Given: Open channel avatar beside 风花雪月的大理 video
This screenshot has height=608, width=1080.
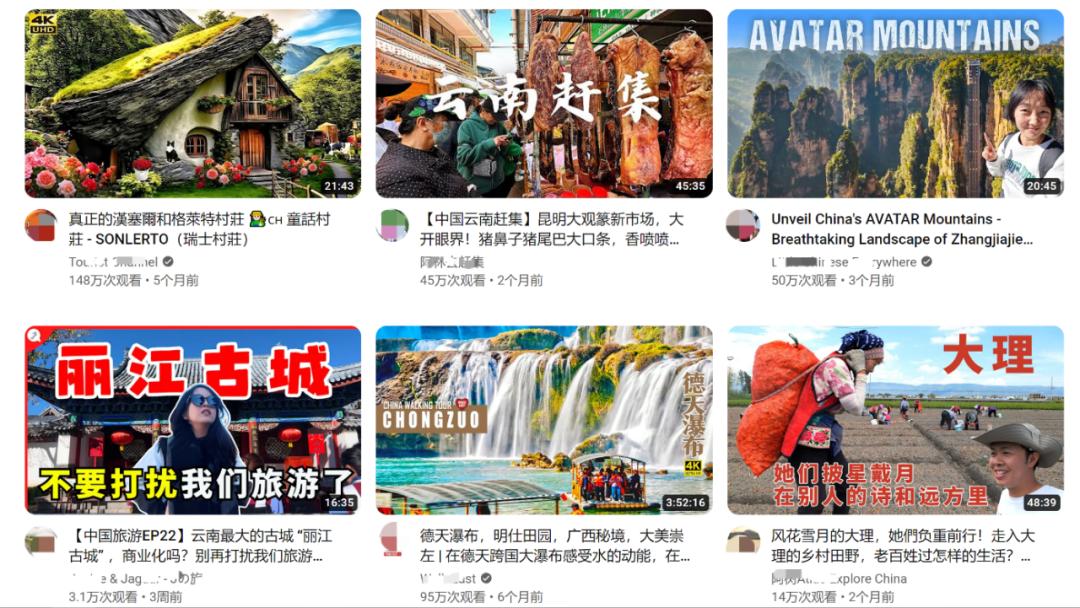Looking at the screenshot, I should point(743,541).
